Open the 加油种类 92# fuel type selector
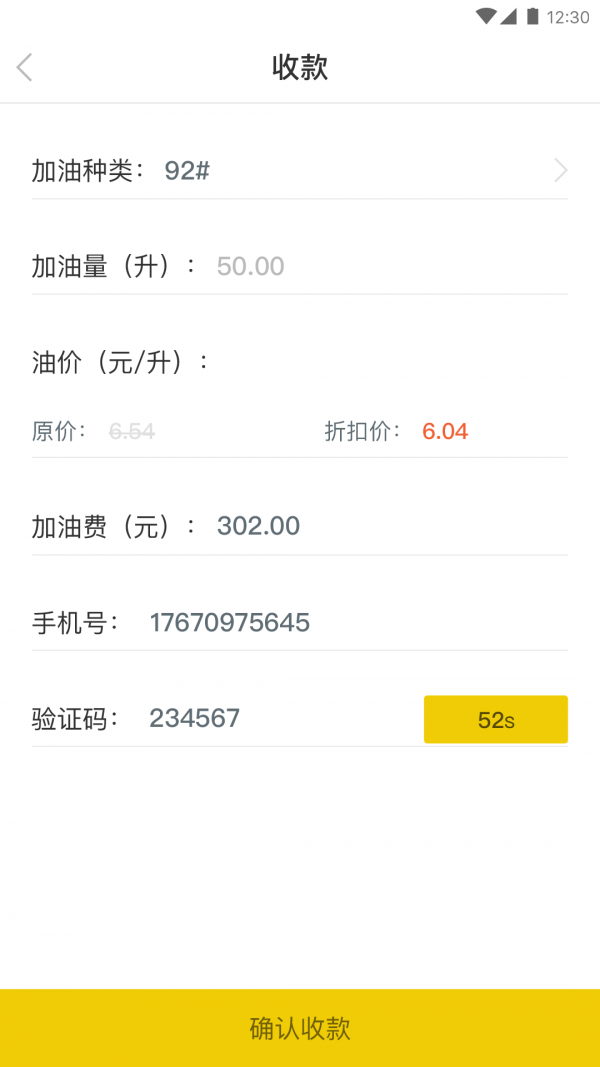The height and width of the screenshot is (1067, 600). pyautogui.click(x=299, y=171)
